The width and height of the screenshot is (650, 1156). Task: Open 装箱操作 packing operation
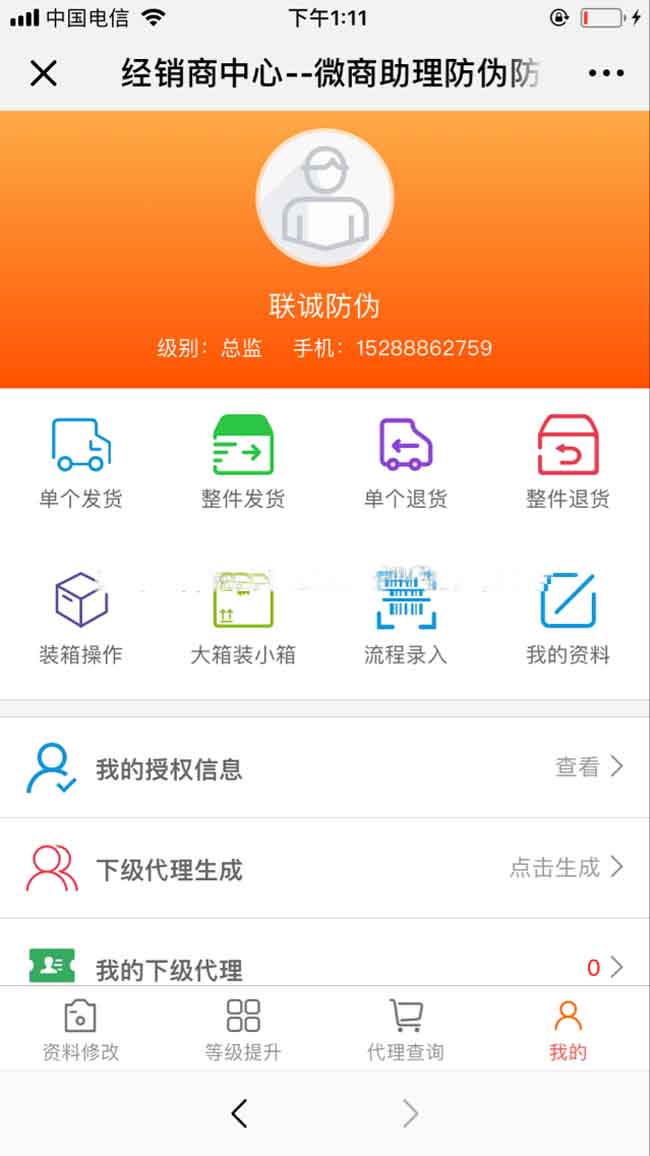pos(81,618)
